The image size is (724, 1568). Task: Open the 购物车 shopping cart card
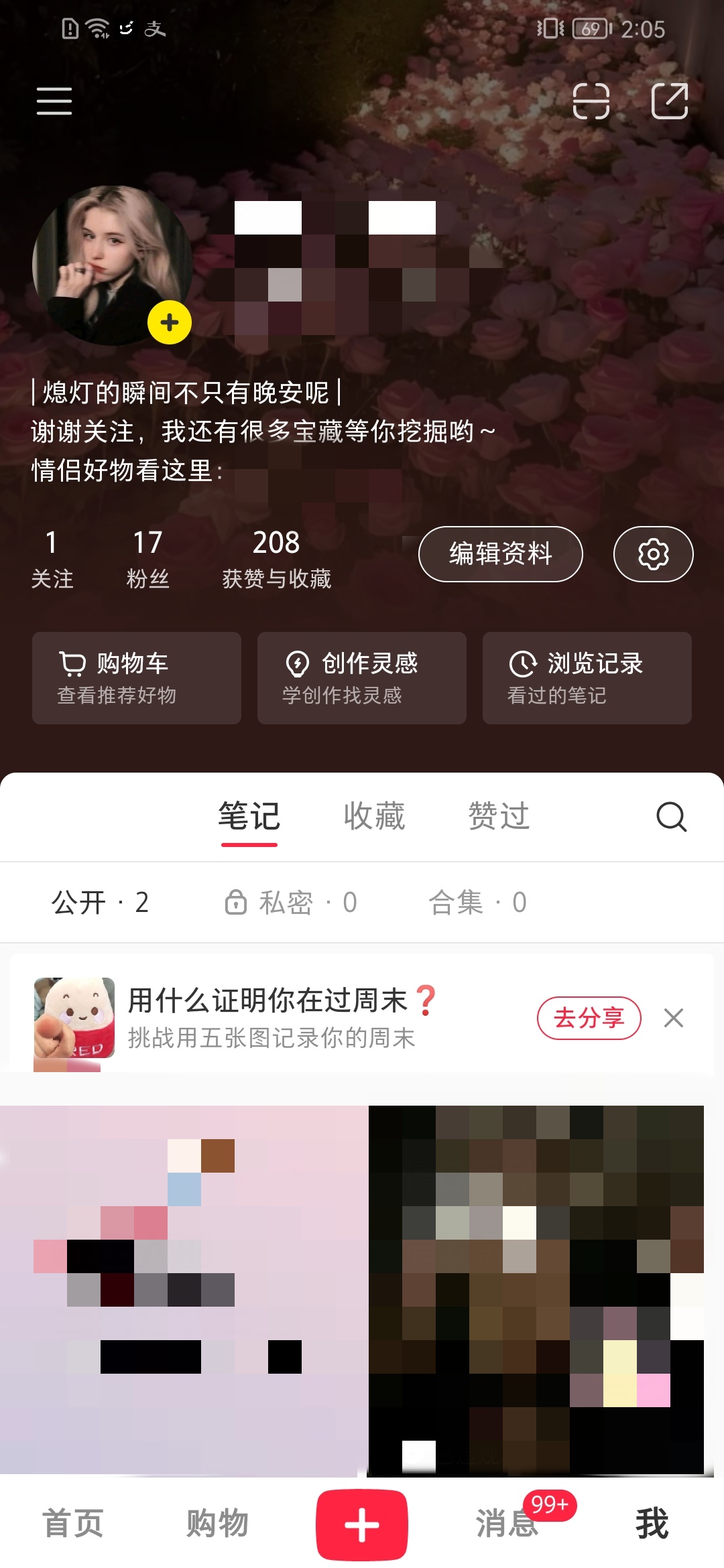(x=137, y=677)
